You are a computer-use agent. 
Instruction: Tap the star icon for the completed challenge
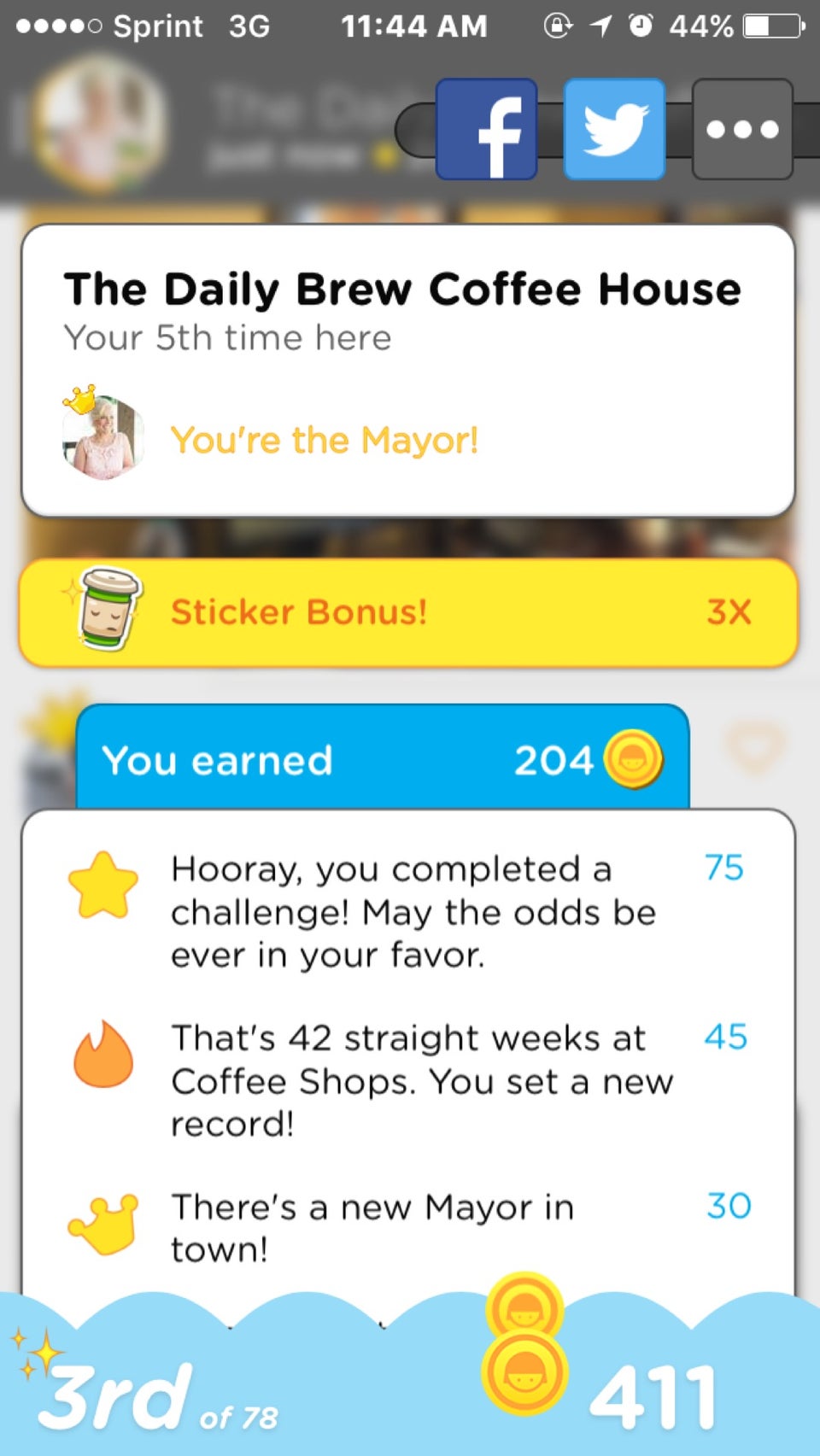102,888
